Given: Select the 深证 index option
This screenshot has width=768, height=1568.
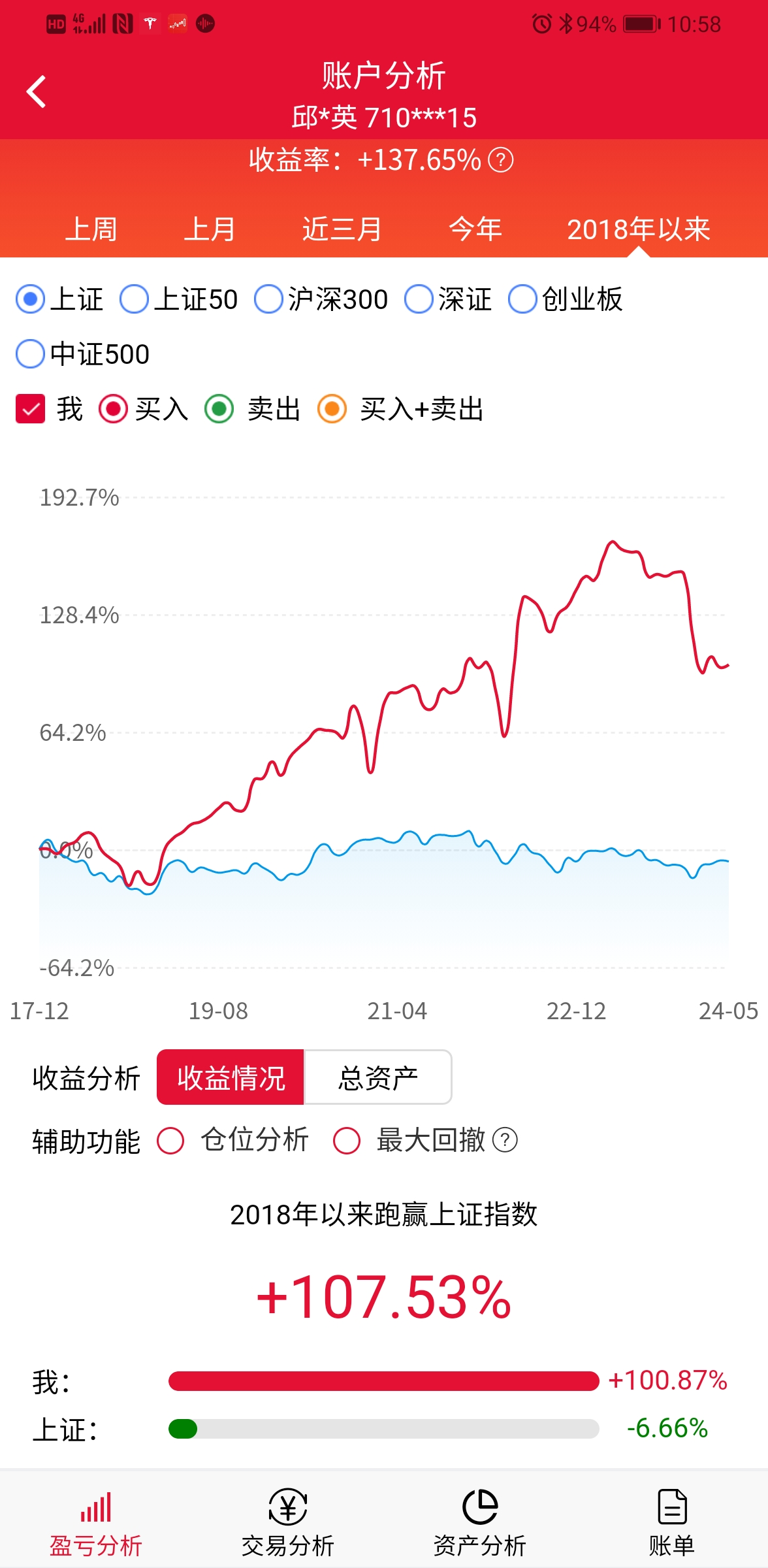Looking at the screenshot, I should coord(419,299).
